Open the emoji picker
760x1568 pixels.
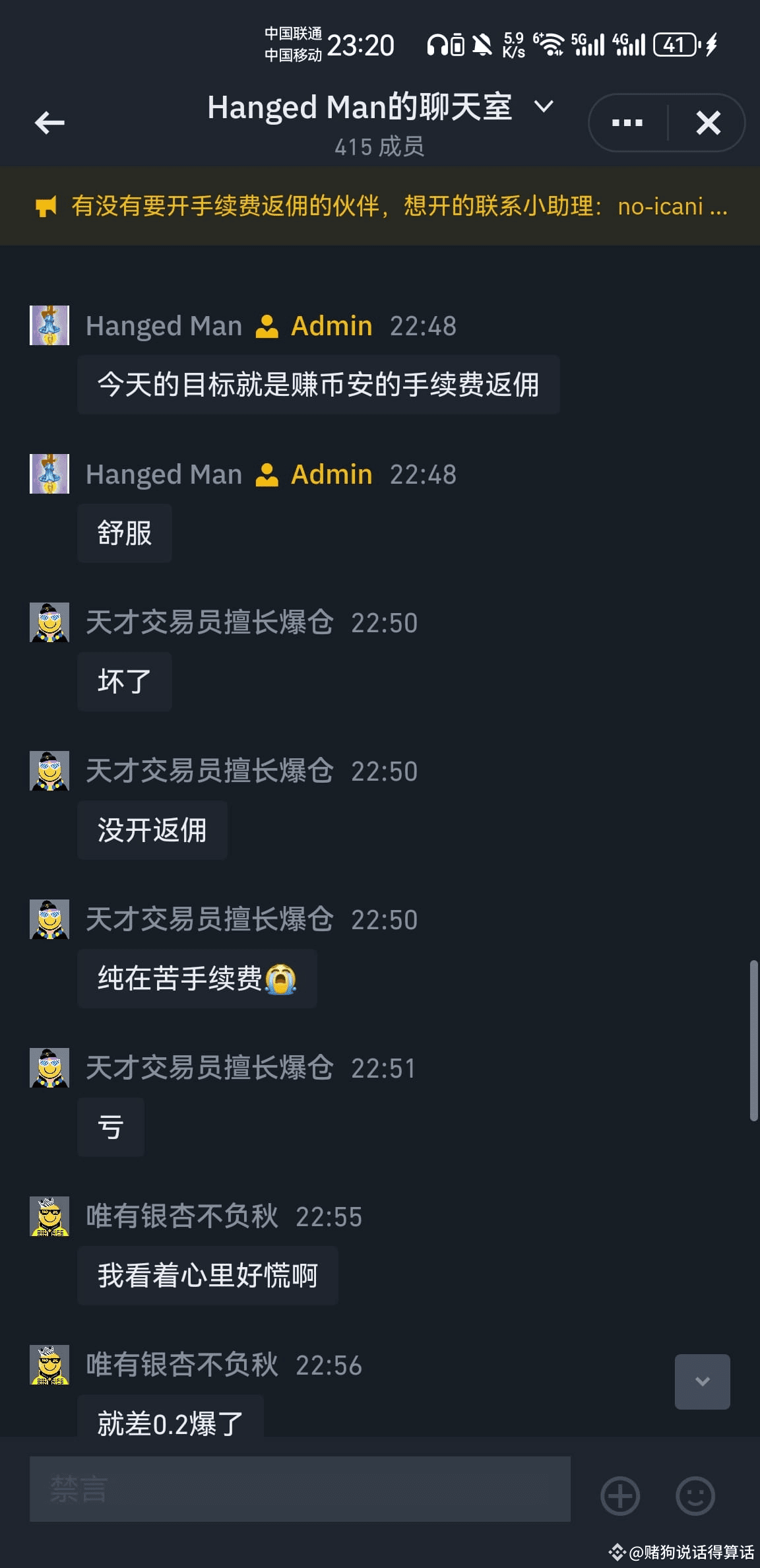[695, 1495]
